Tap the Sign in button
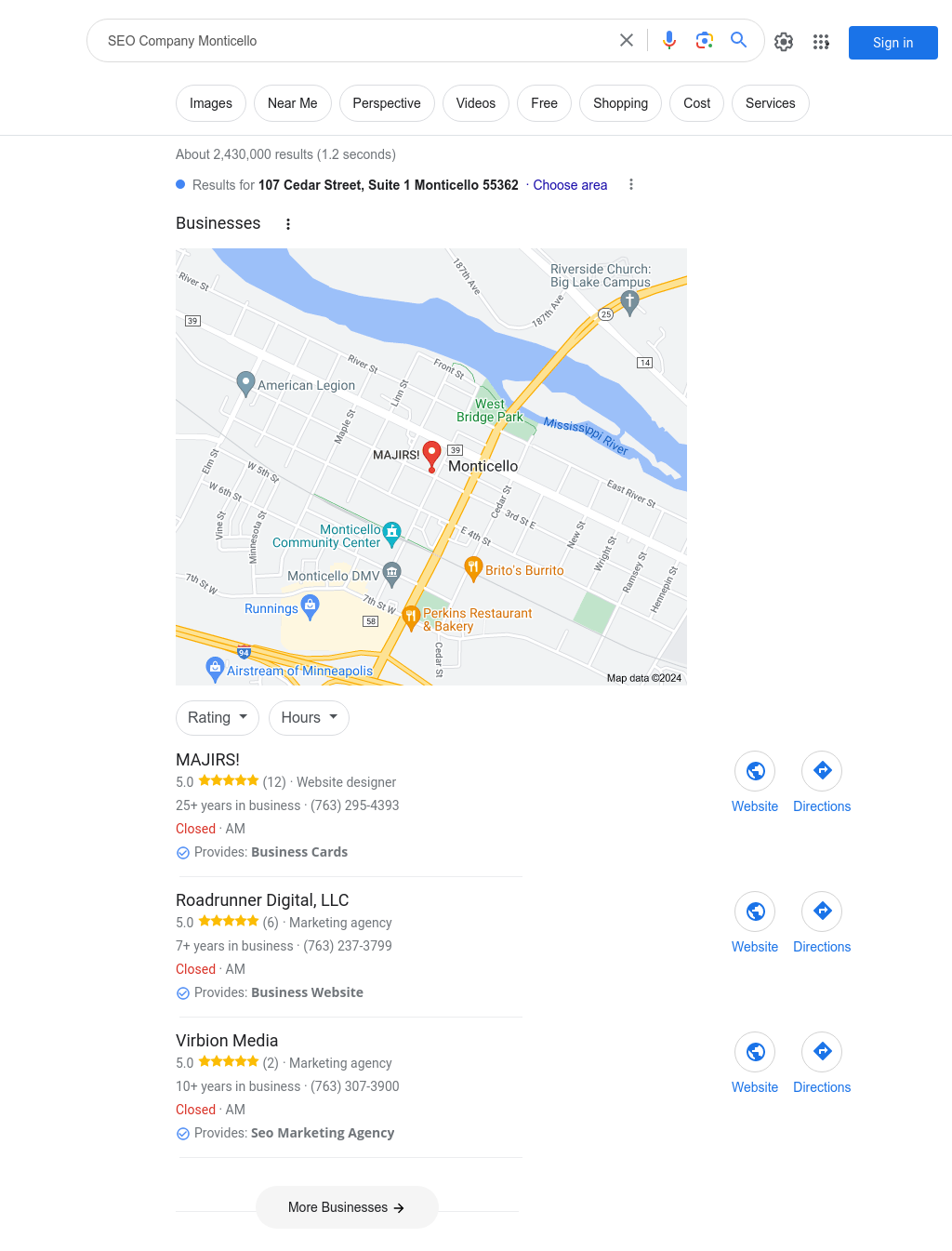The image size is (952, 1251). [x=892, y=43]
